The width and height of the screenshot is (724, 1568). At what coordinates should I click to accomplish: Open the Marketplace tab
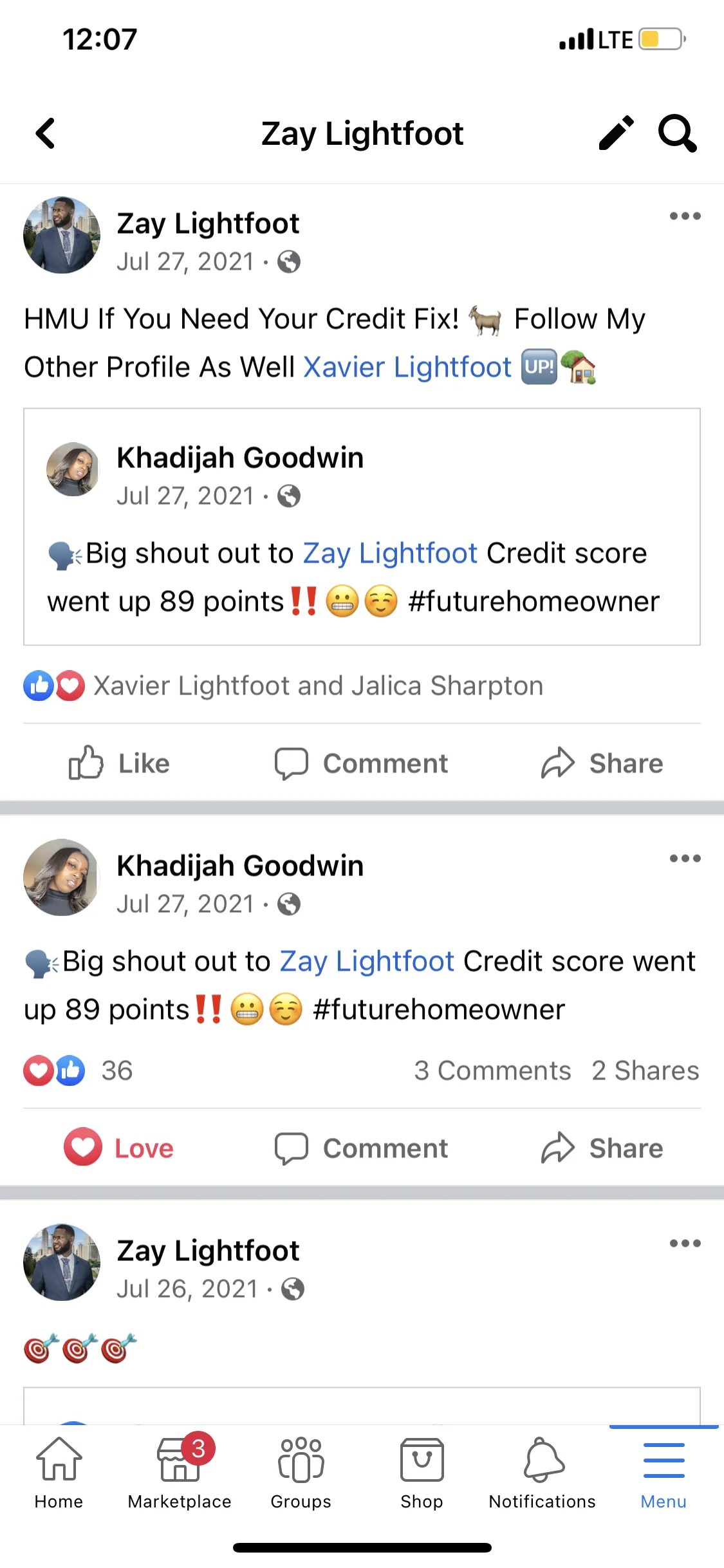[x=180, y=1474]
